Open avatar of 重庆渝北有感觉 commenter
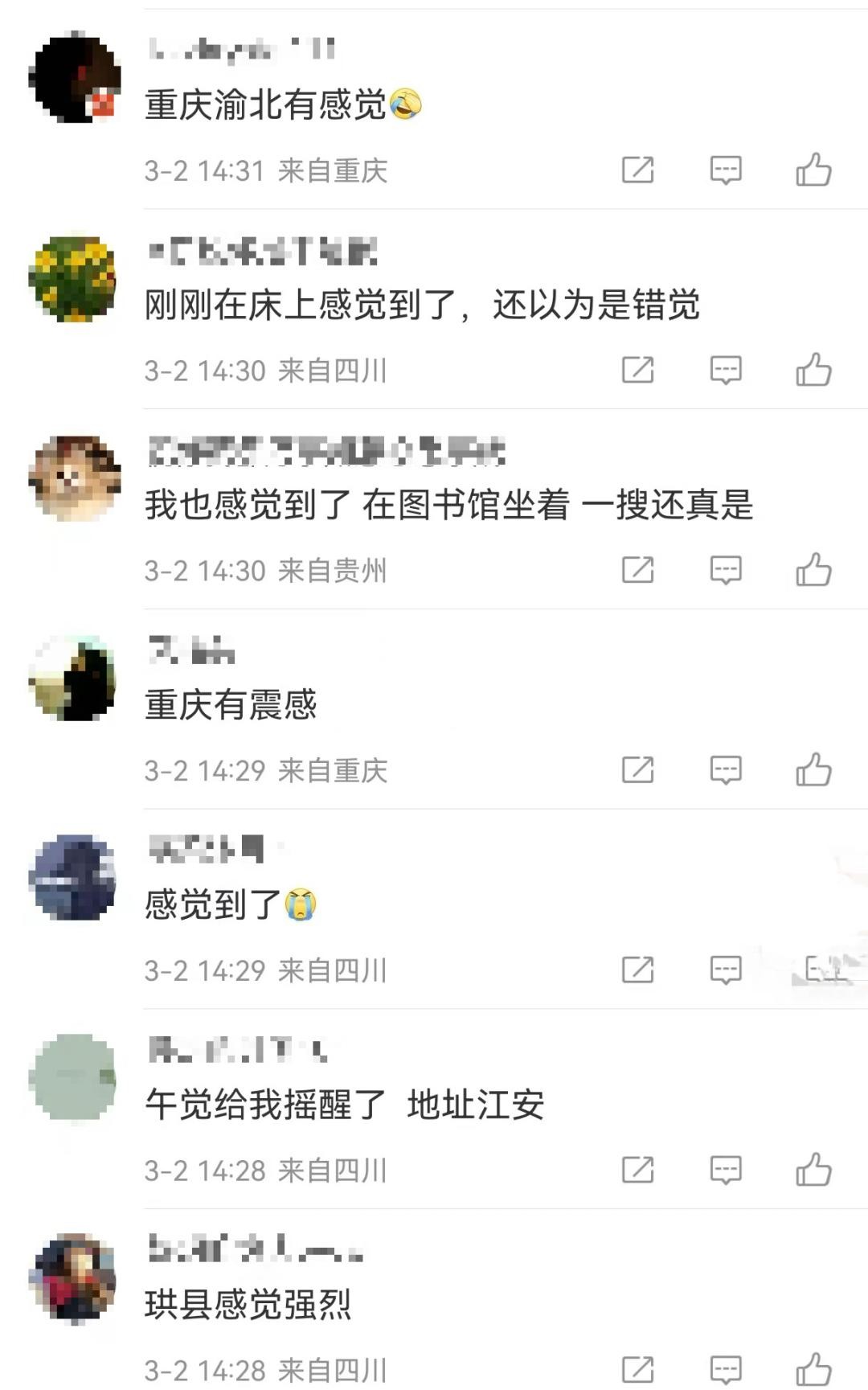 [x=74, y=79]
